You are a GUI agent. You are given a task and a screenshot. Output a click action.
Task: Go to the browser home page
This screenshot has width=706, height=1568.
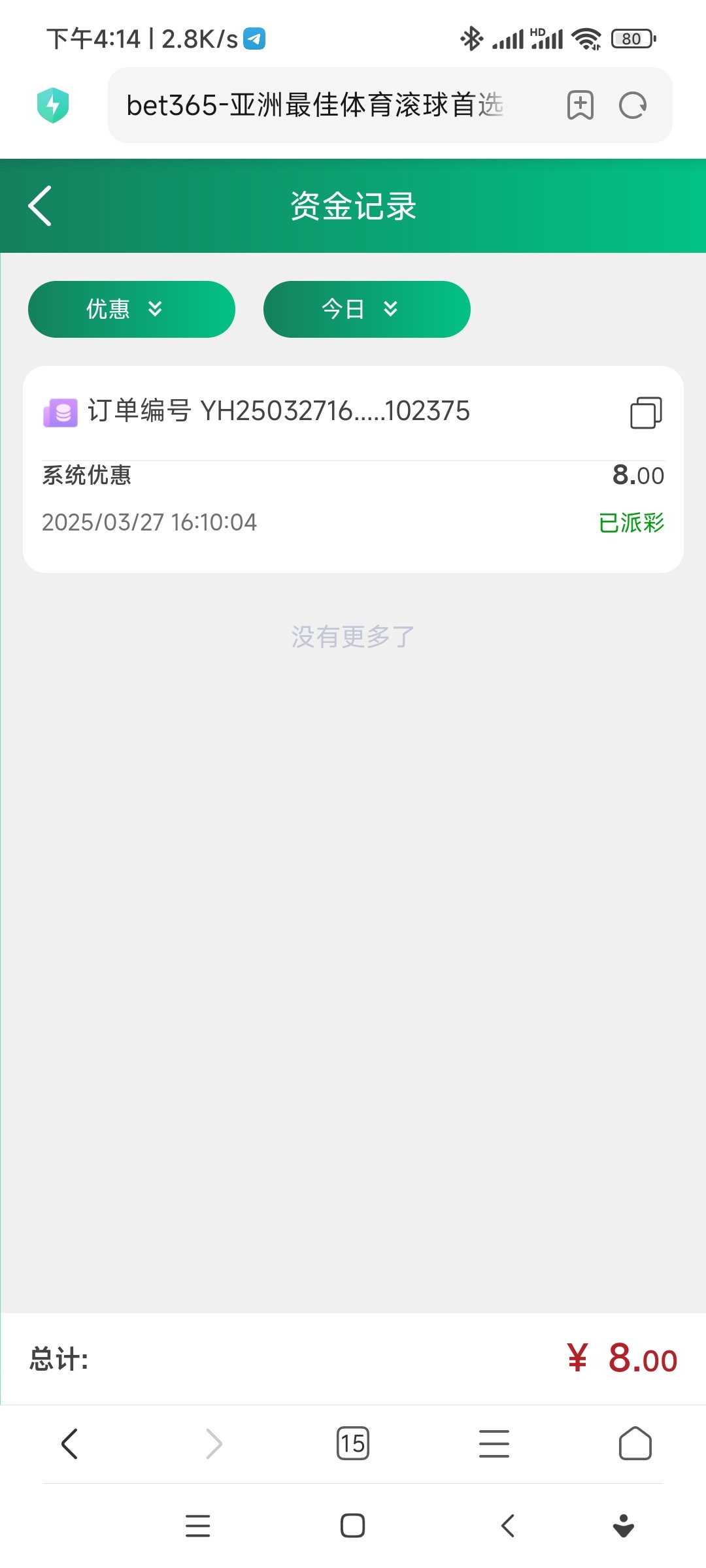(x=635, y=1444)
